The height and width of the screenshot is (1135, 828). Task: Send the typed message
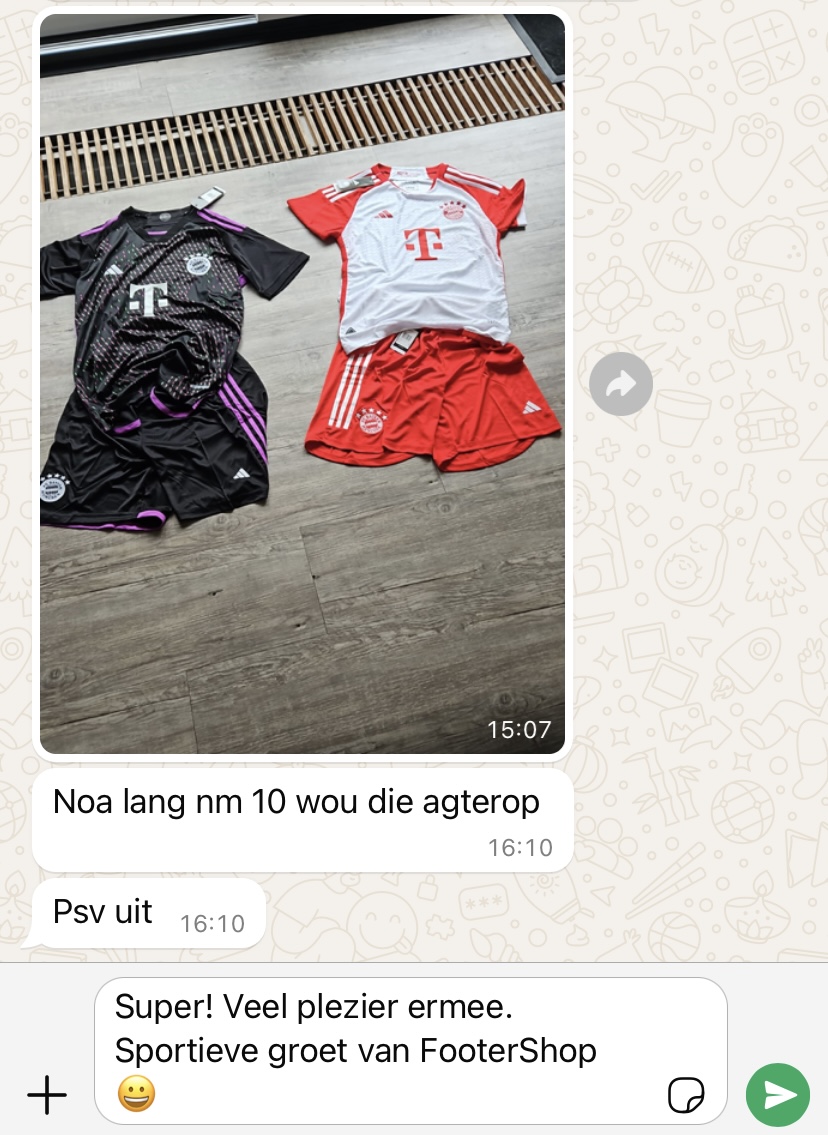[778, 1095]
